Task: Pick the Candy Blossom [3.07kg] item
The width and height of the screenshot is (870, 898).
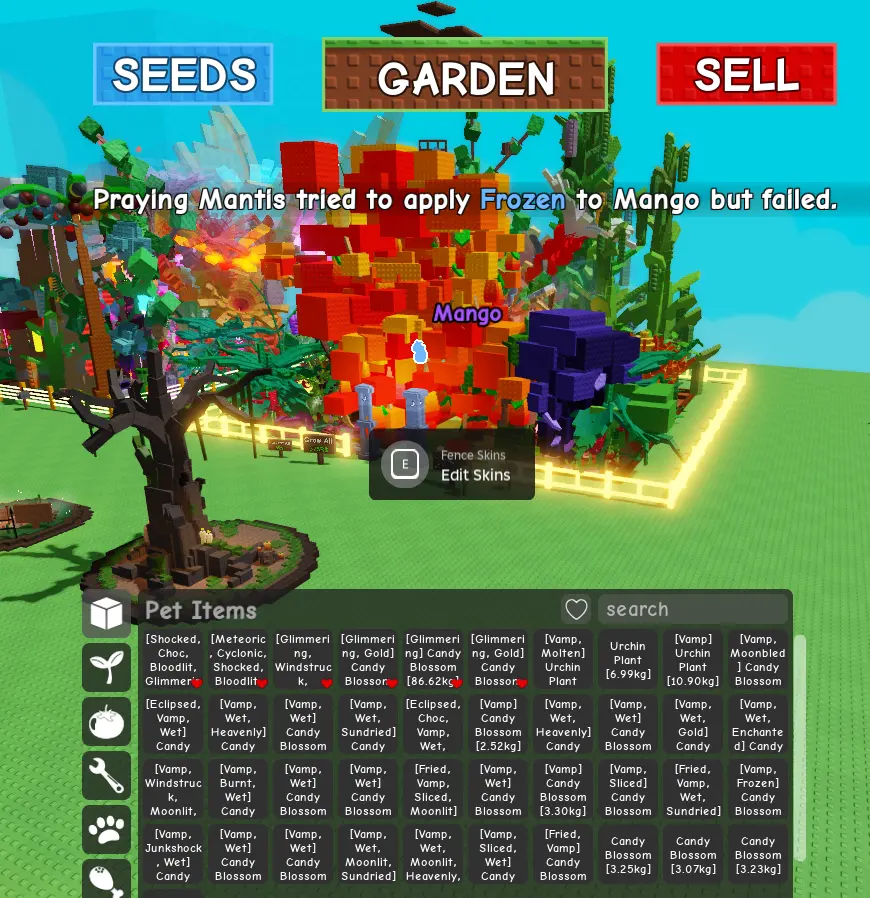Action: 693,855
